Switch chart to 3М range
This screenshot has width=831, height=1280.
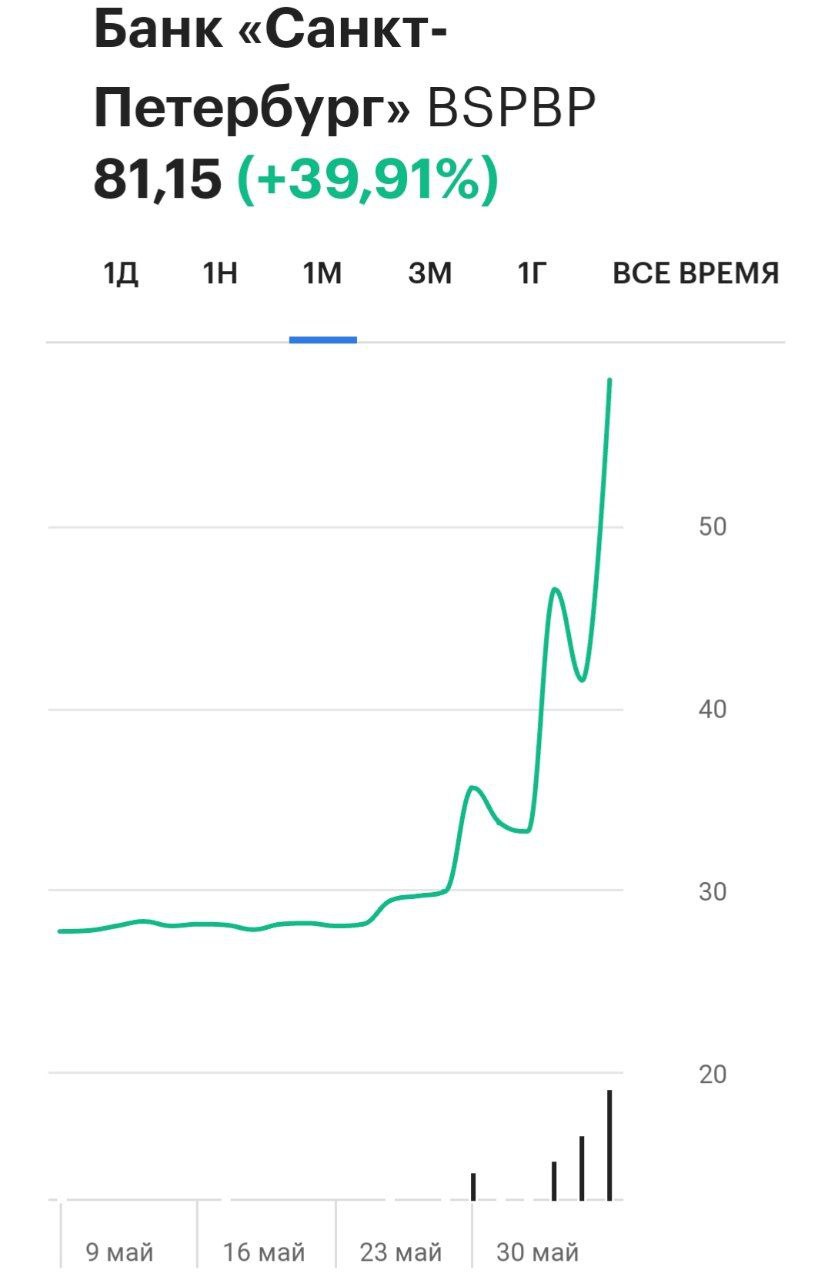[430, 274]
